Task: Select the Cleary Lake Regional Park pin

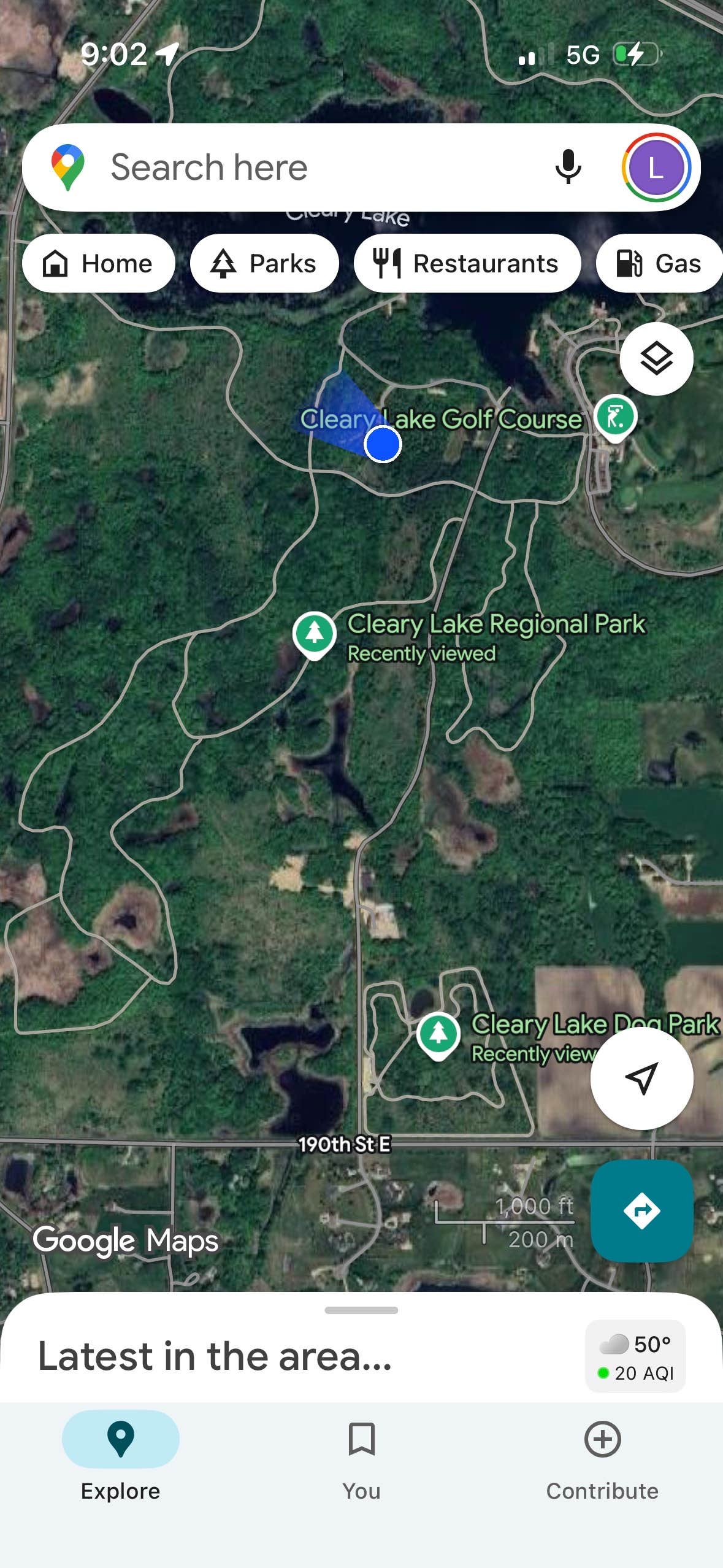Action: pyautogui.click(x=315, y=633)
